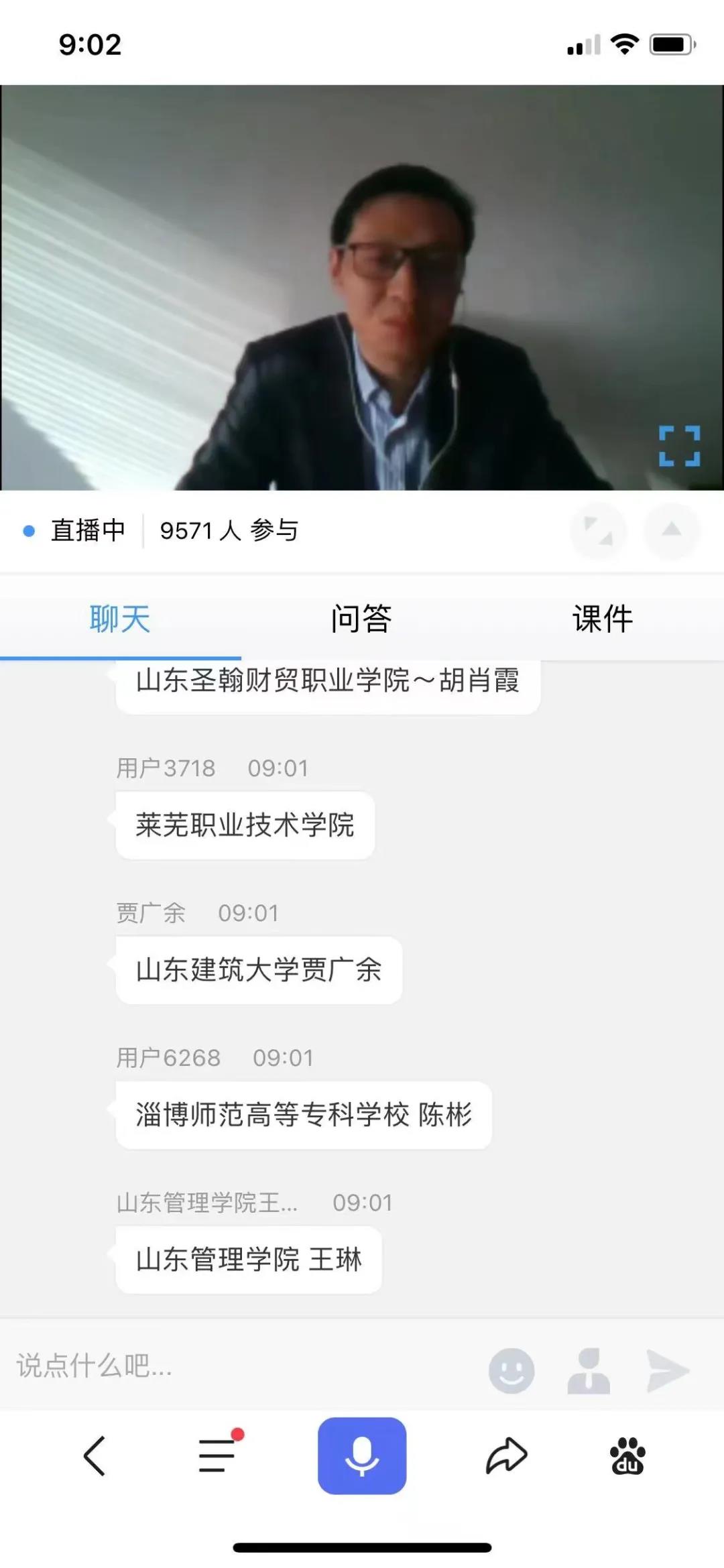This screenshot has height=1568, width=724.
Task: Select the 聊天 tab
Action: (120, 618)
